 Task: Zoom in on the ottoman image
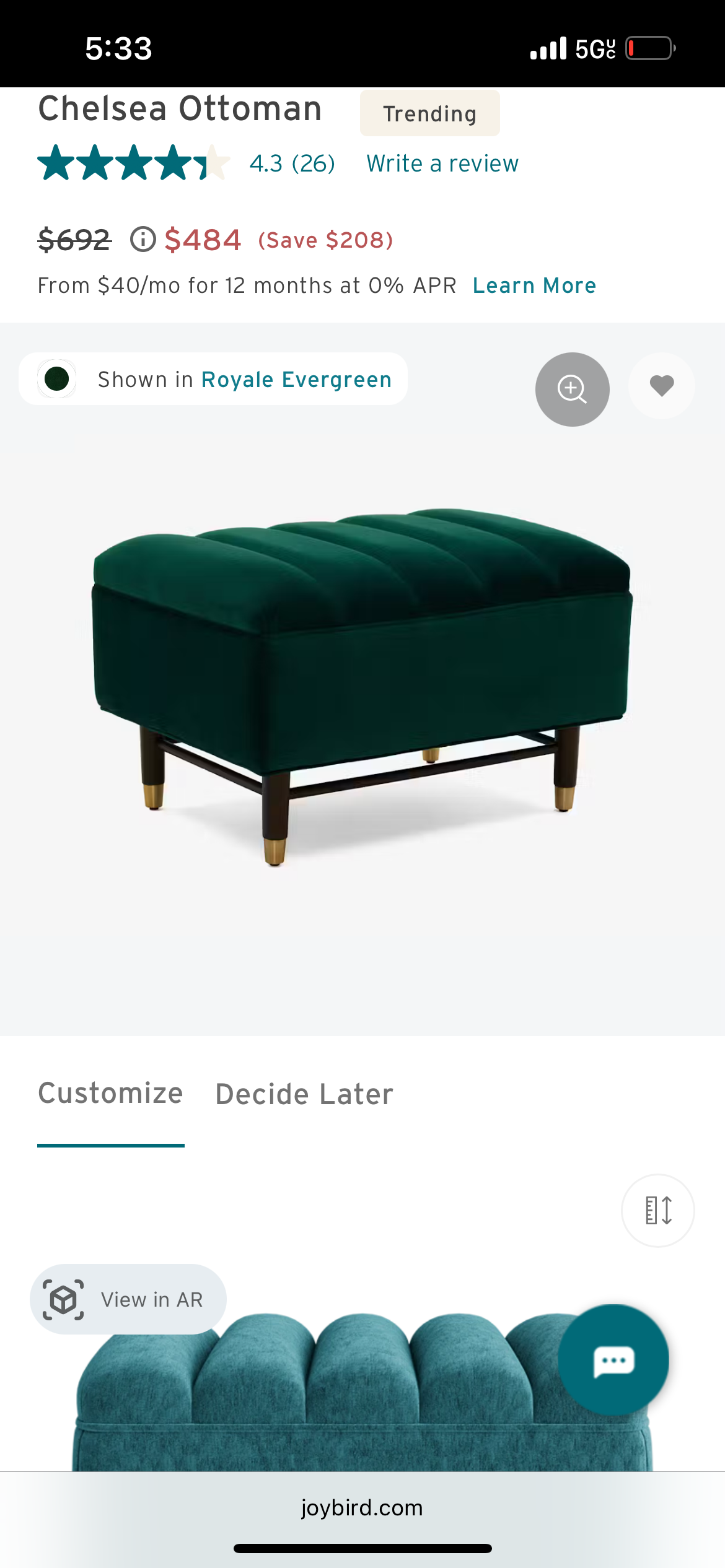572,389
